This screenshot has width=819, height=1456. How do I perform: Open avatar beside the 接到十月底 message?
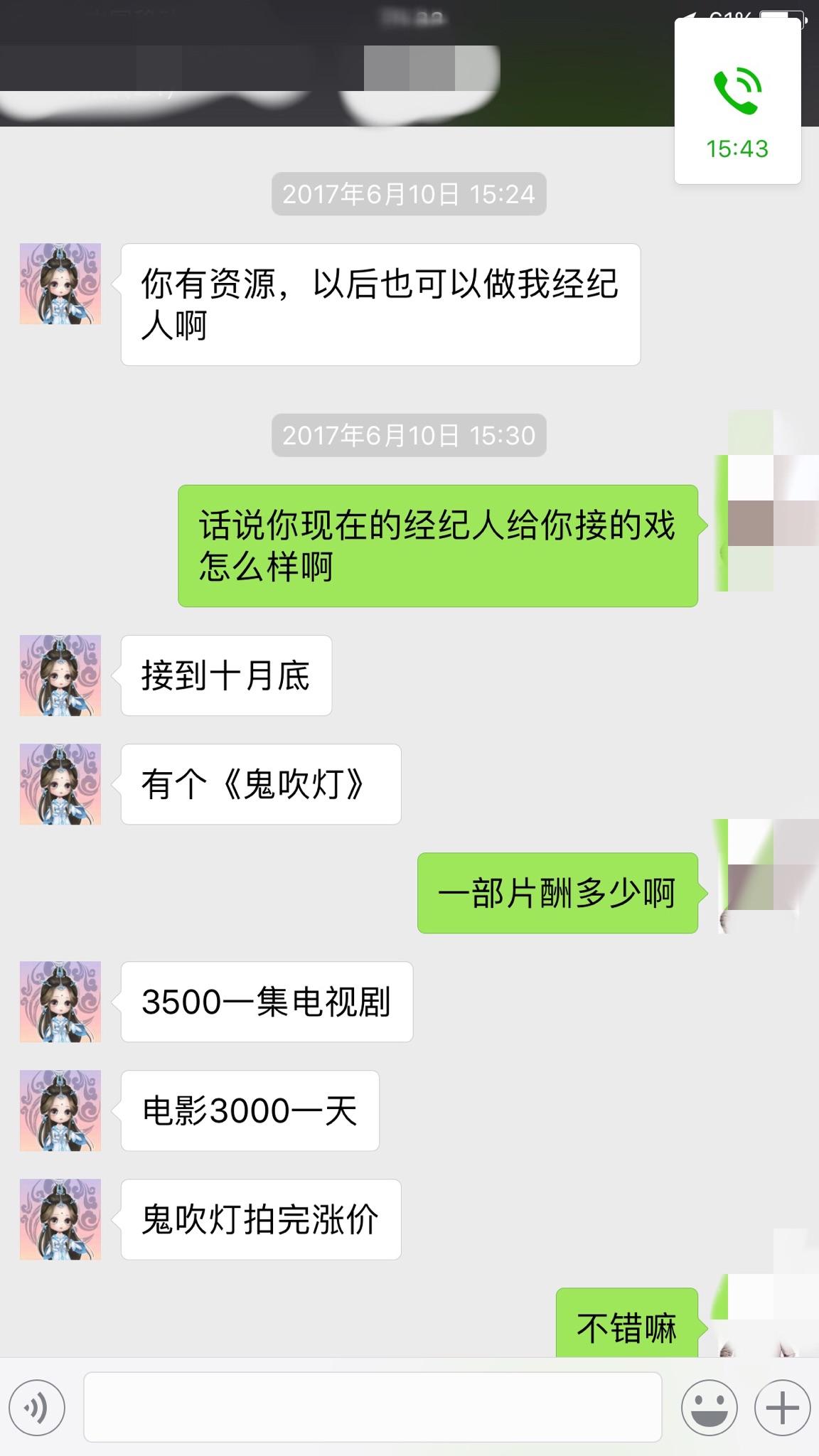[60, 675]
